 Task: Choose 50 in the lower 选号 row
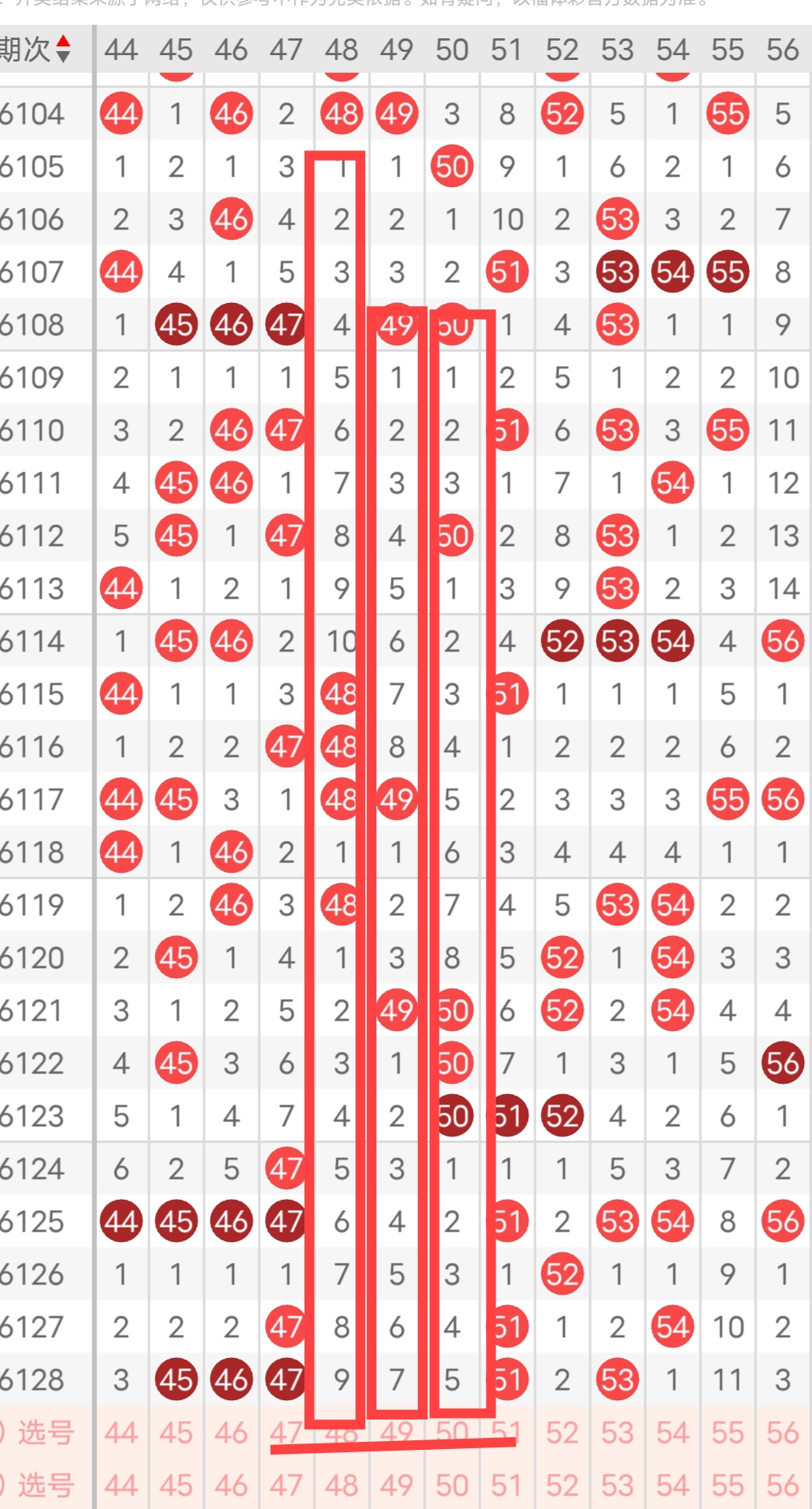[x=452, y=1486]
